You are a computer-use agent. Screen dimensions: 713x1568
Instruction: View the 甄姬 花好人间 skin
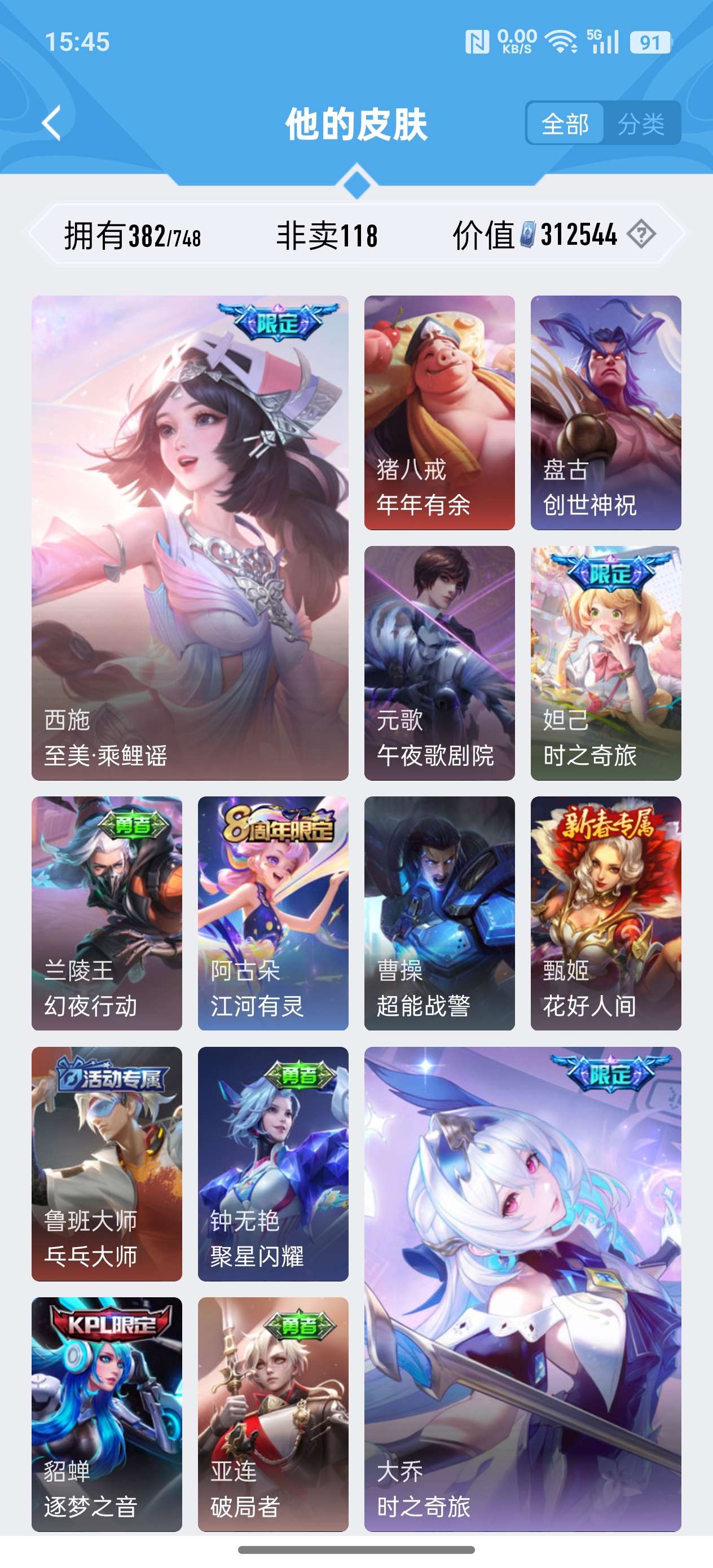(x=605, y=913)
